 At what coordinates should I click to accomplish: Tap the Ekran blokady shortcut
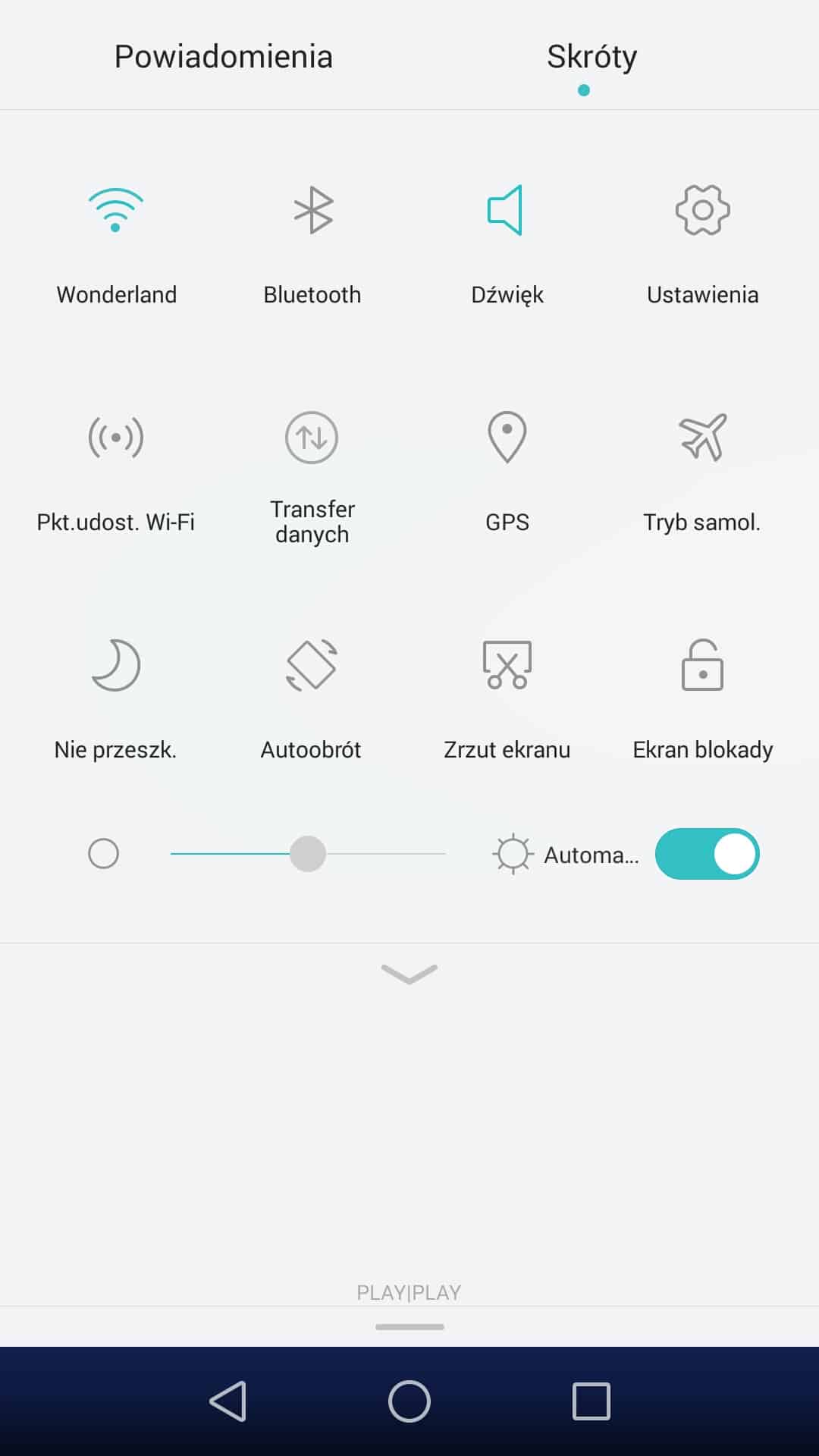point(702,666)
